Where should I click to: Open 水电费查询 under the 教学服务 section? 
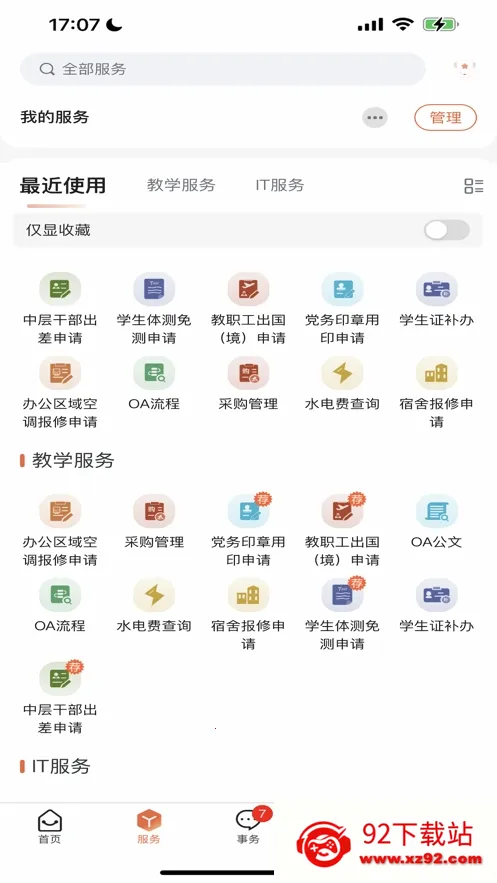pos(154,606)
